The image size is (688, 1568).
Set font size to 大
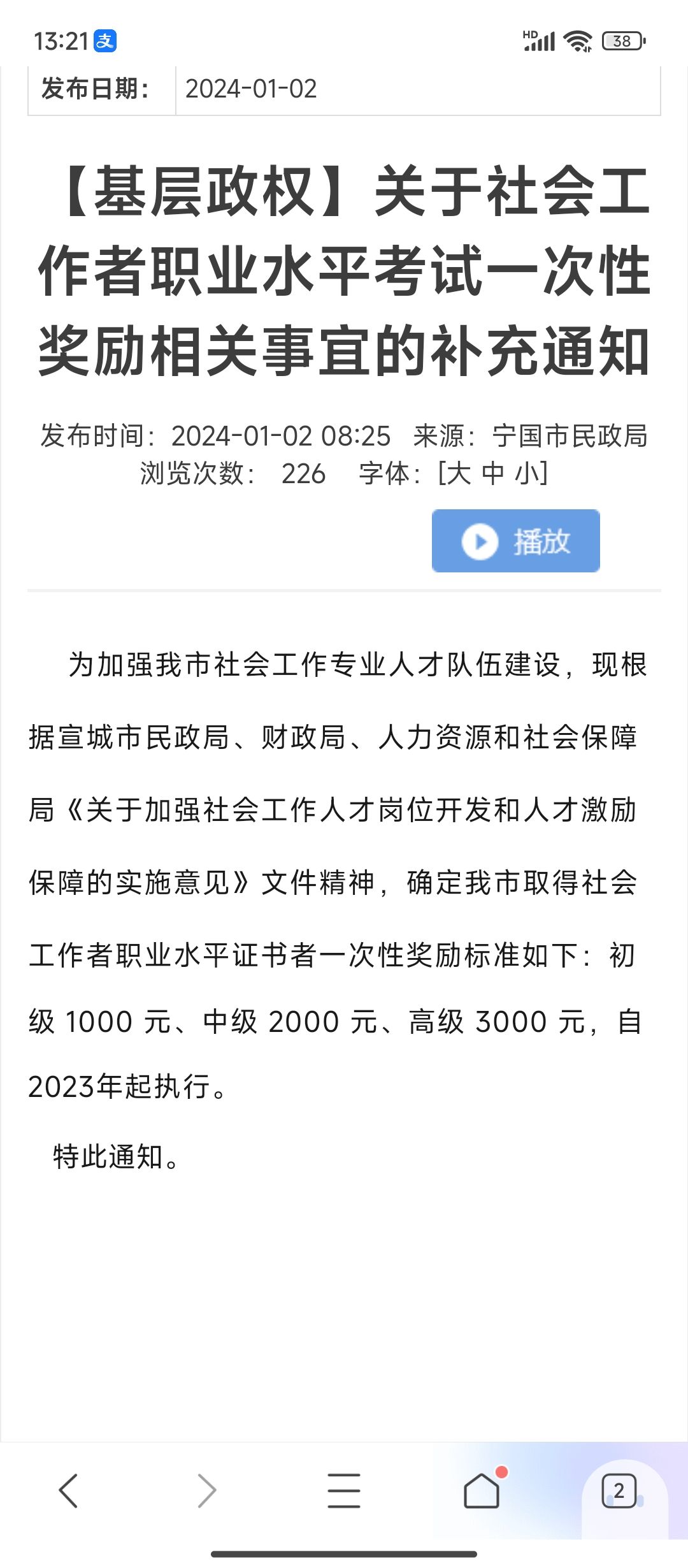click(459, 474)
